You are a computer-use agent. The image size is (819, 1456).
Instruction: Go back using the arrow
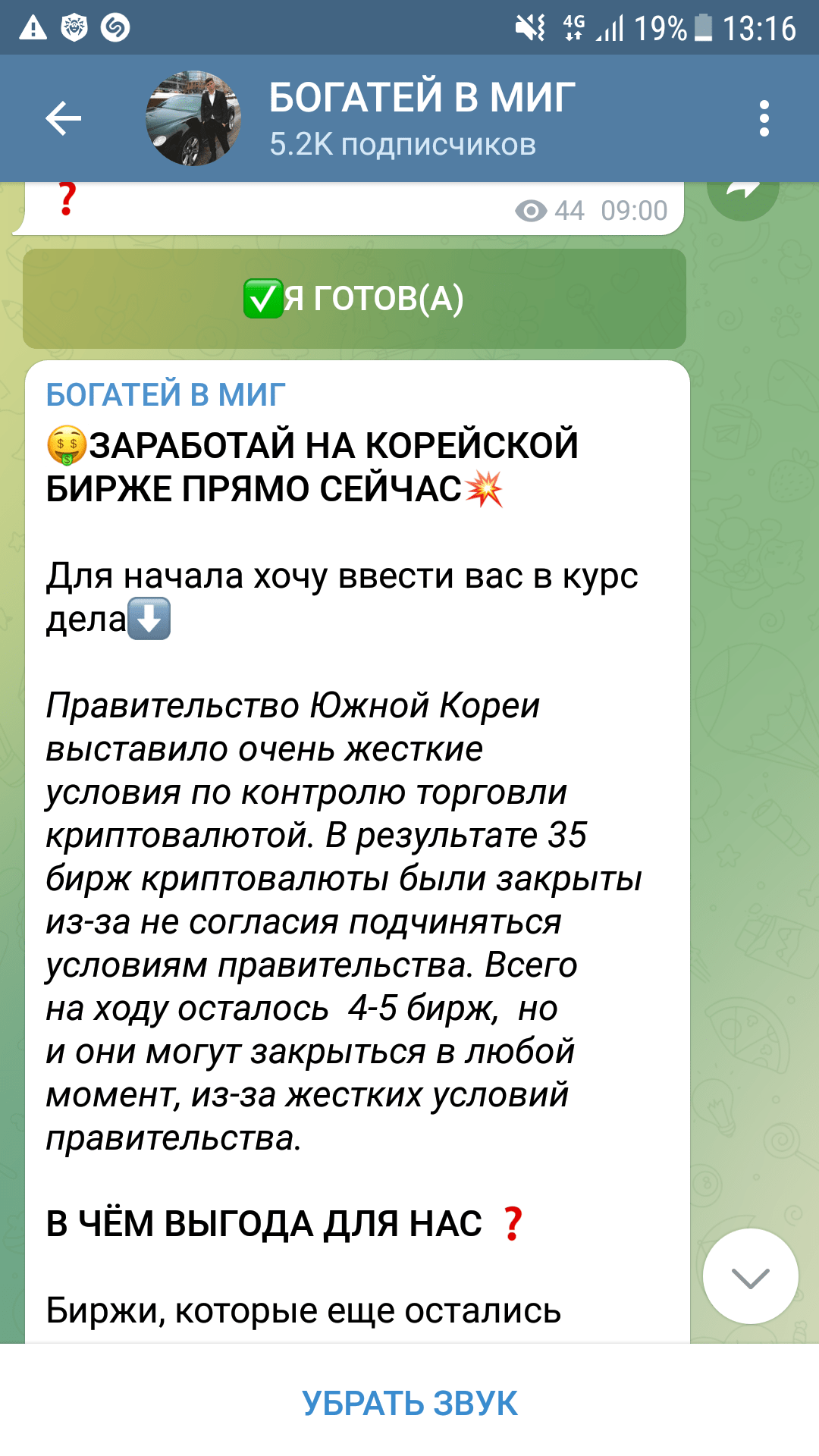[x=63, y=118]
